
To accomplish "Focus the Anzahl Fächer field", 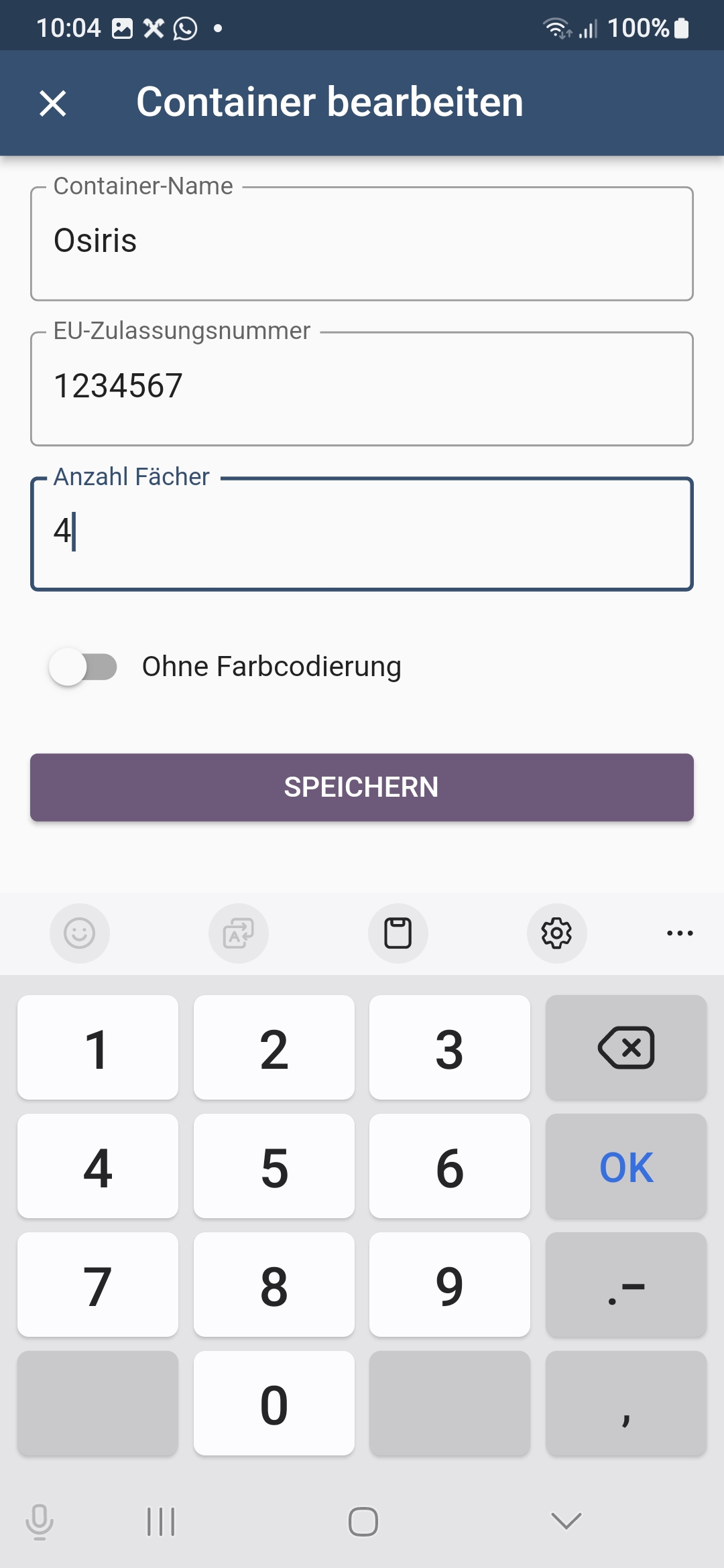I will click(x=362, y=533).
